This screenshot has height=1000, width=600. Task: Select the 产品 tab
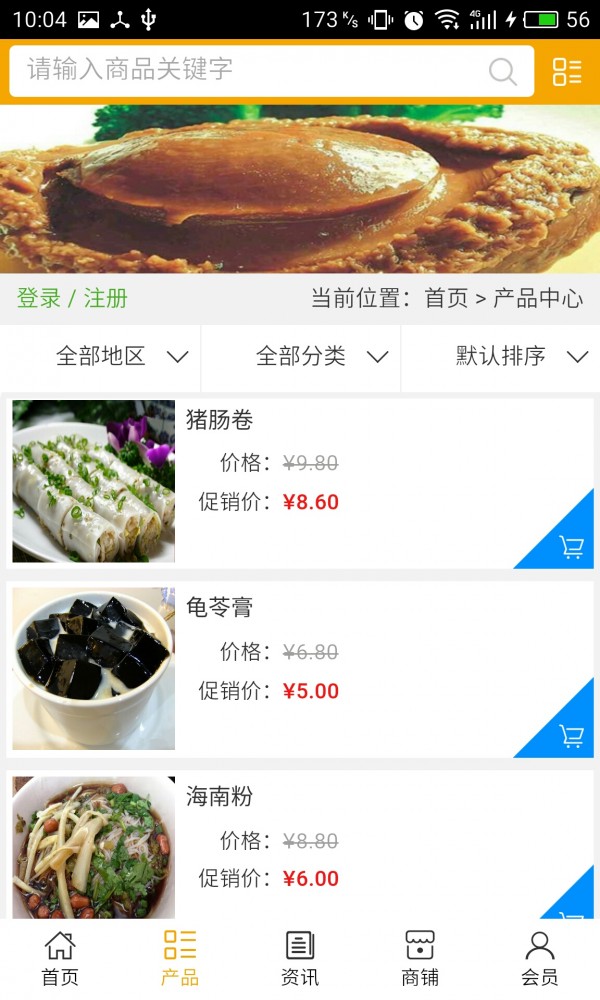[180, 958]
